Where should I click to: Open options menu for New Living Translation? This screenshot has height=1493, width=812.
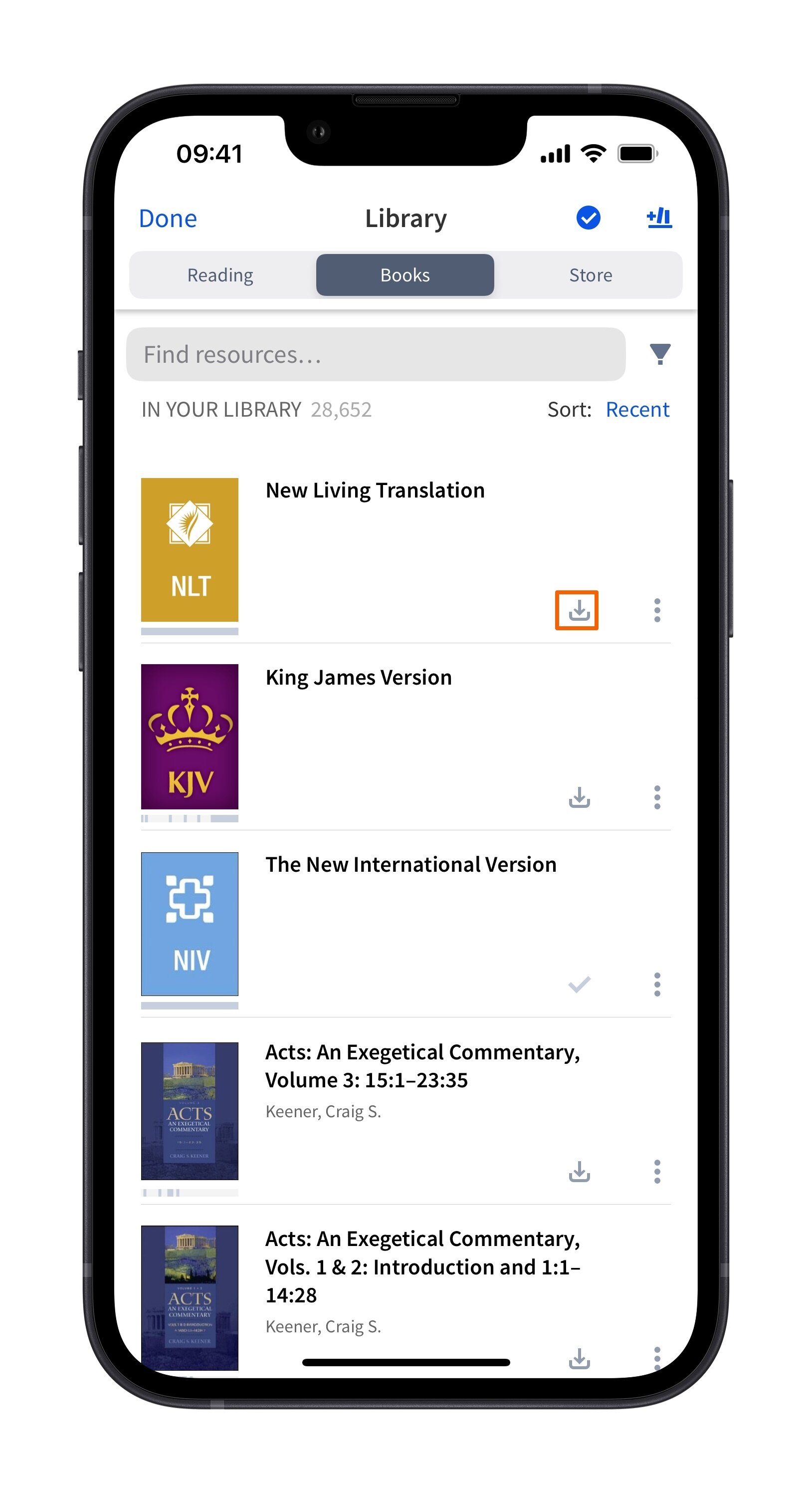(656, 610)
